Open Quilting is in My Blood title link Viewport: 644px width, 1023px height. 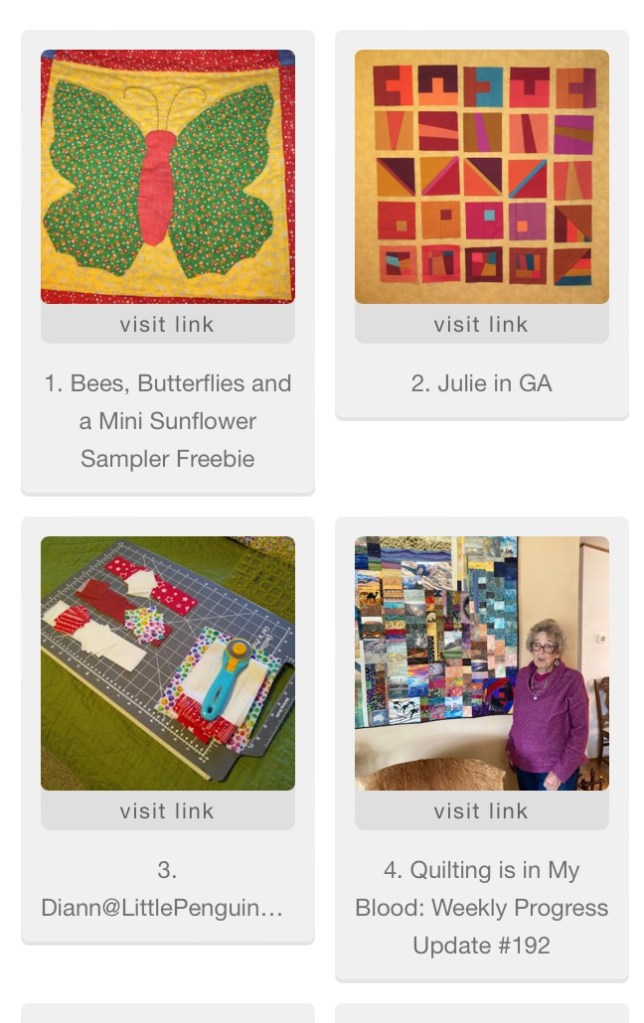(x=481, y=907)
